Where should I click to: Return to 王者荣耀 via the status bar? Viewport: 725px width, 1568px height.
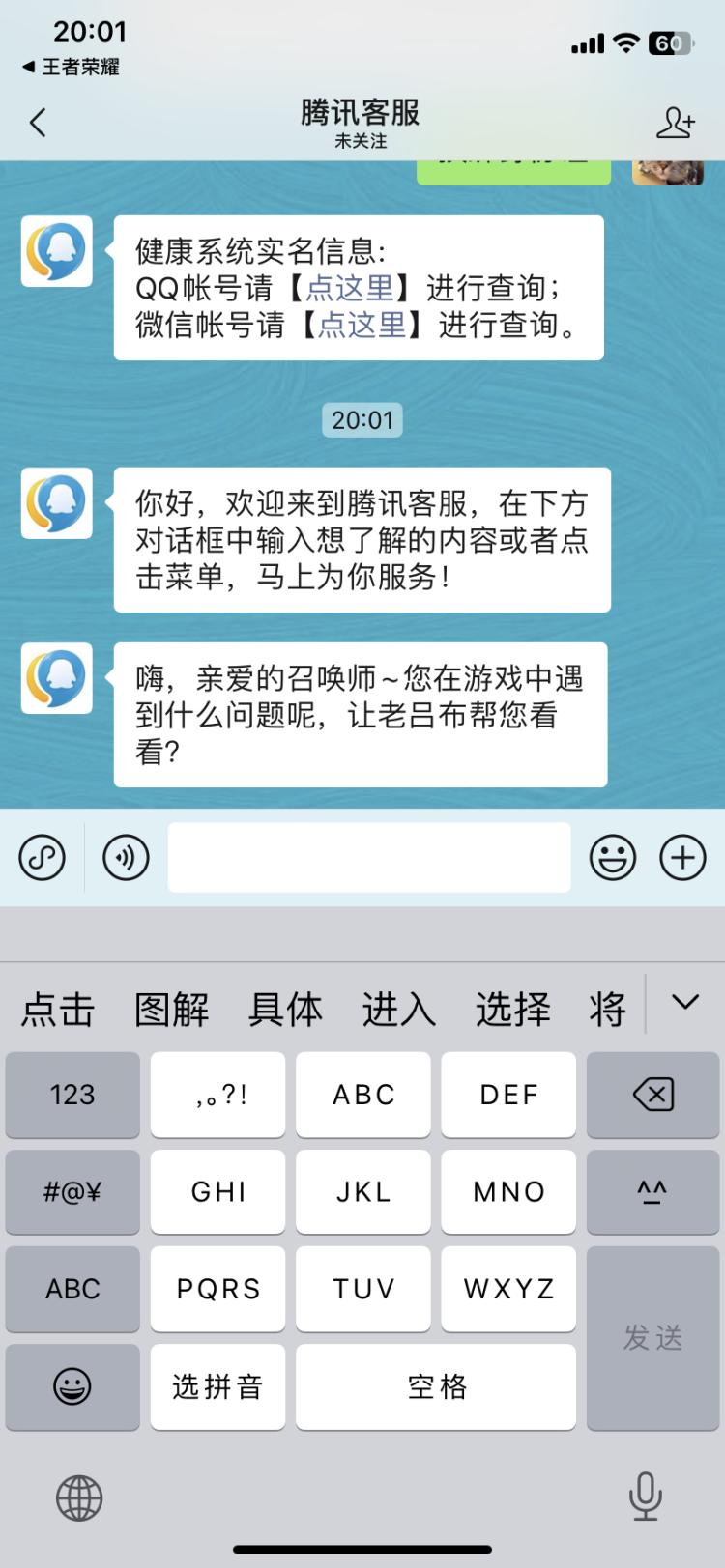[68, 69]
